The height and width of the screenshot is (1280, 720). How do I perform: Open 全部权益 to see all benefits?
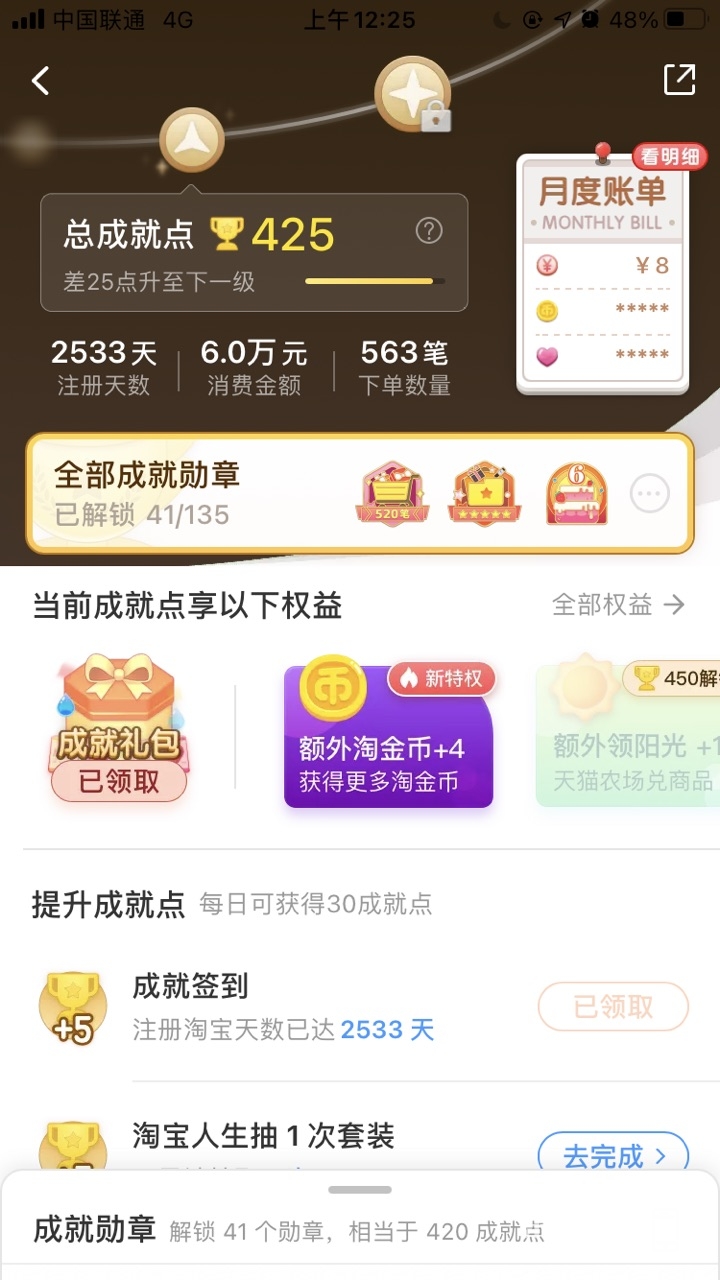pyautogui.click(x=618, y=604)
